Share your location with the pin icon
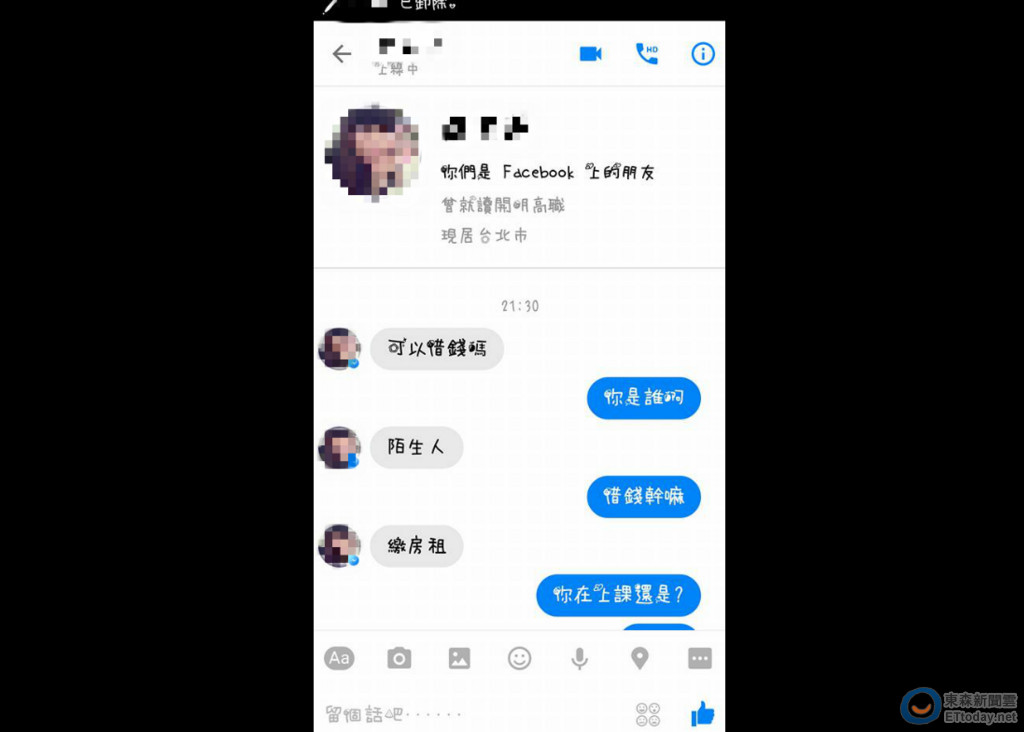 point(639,658)
